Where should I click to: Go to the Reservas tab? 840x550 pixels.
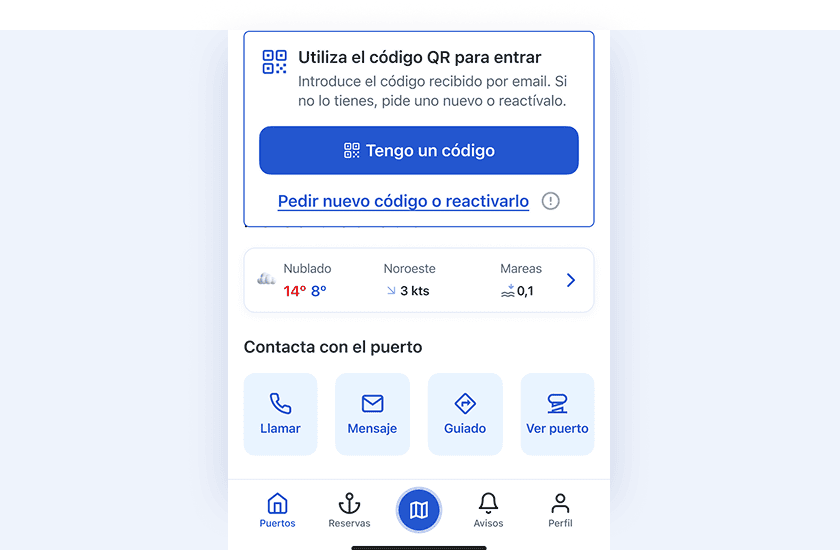[349, 510]
